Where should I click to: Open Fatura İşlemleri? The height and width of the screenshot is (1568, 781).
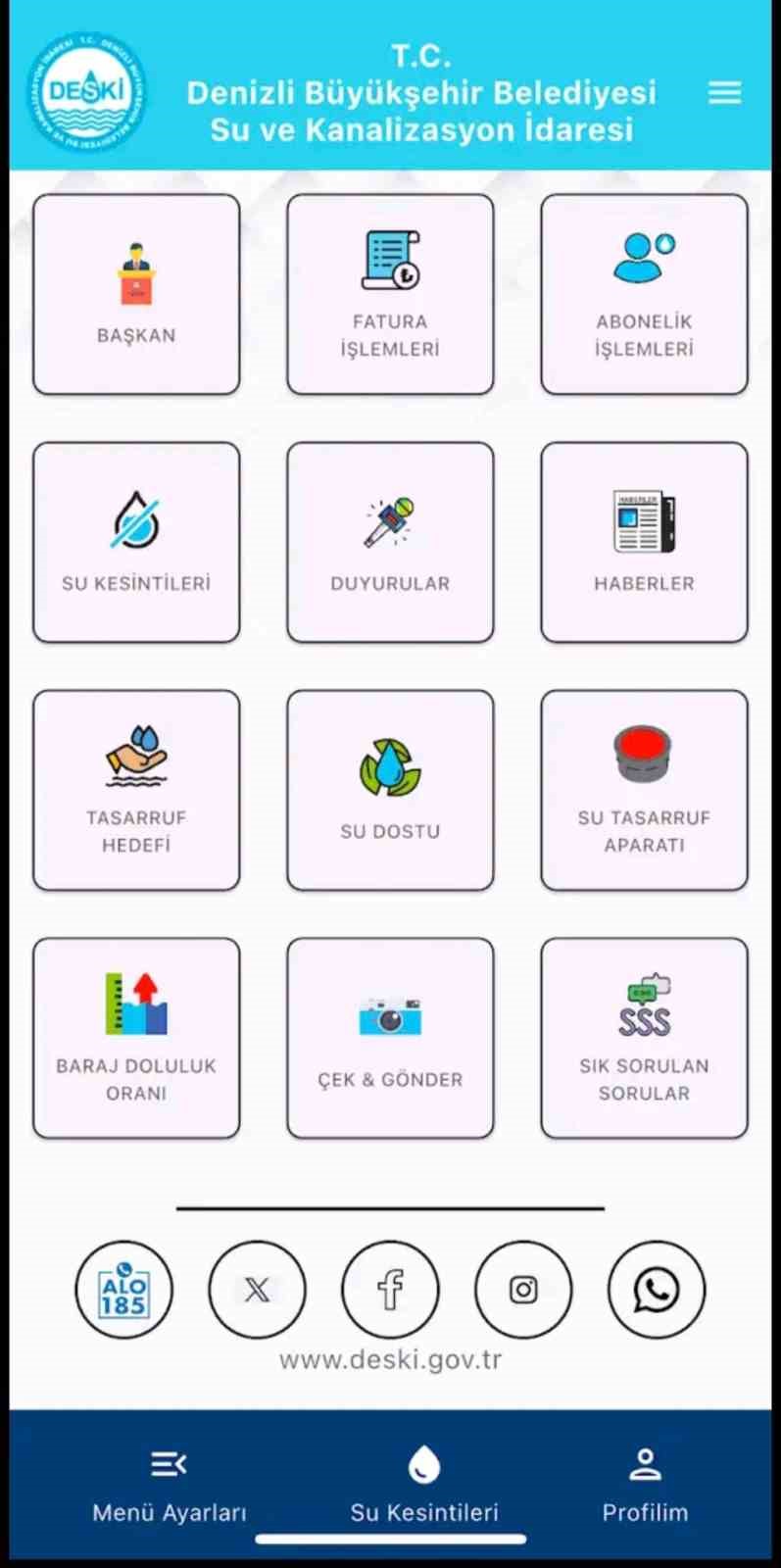390,294
